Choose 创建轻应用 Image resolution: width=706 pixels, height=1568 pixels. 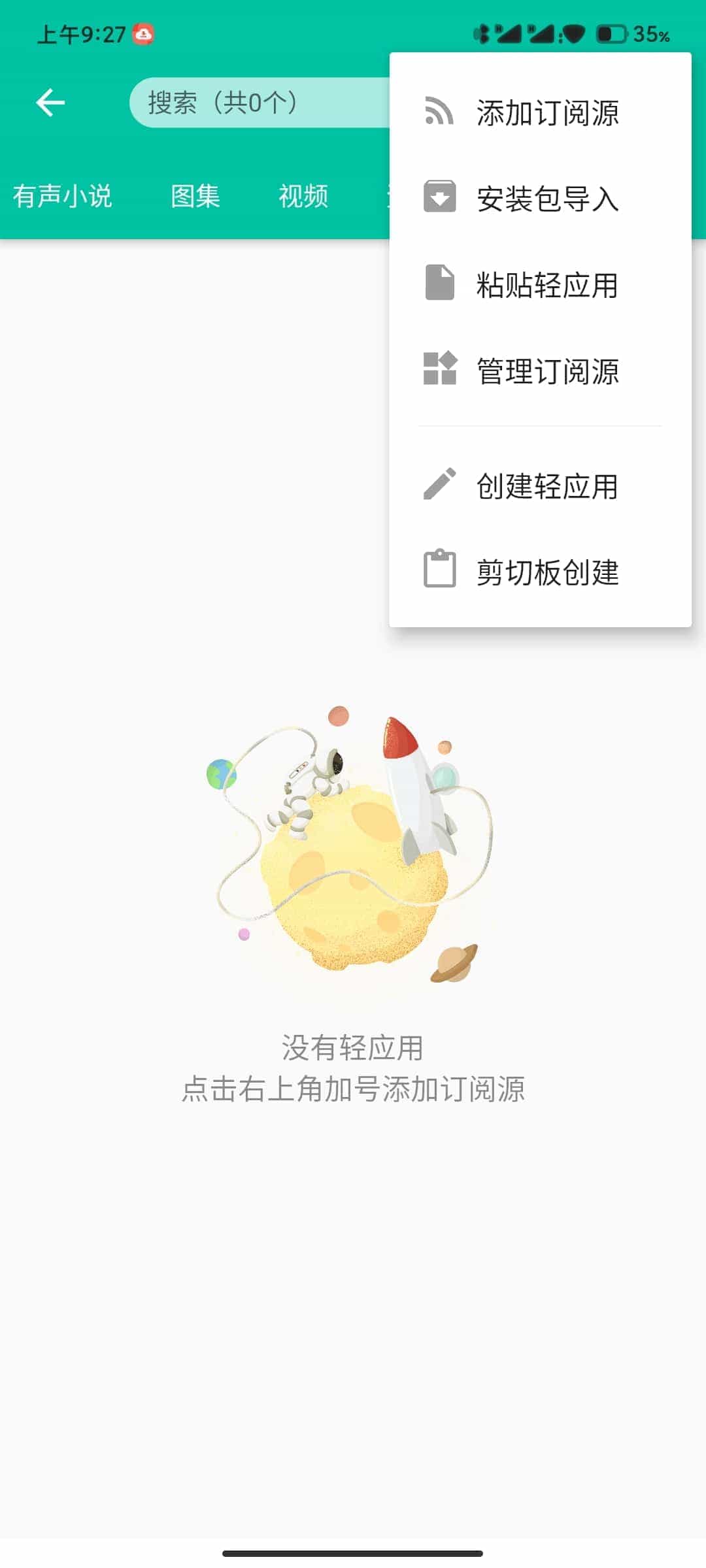pyautogui.click(x=540, y=486)
